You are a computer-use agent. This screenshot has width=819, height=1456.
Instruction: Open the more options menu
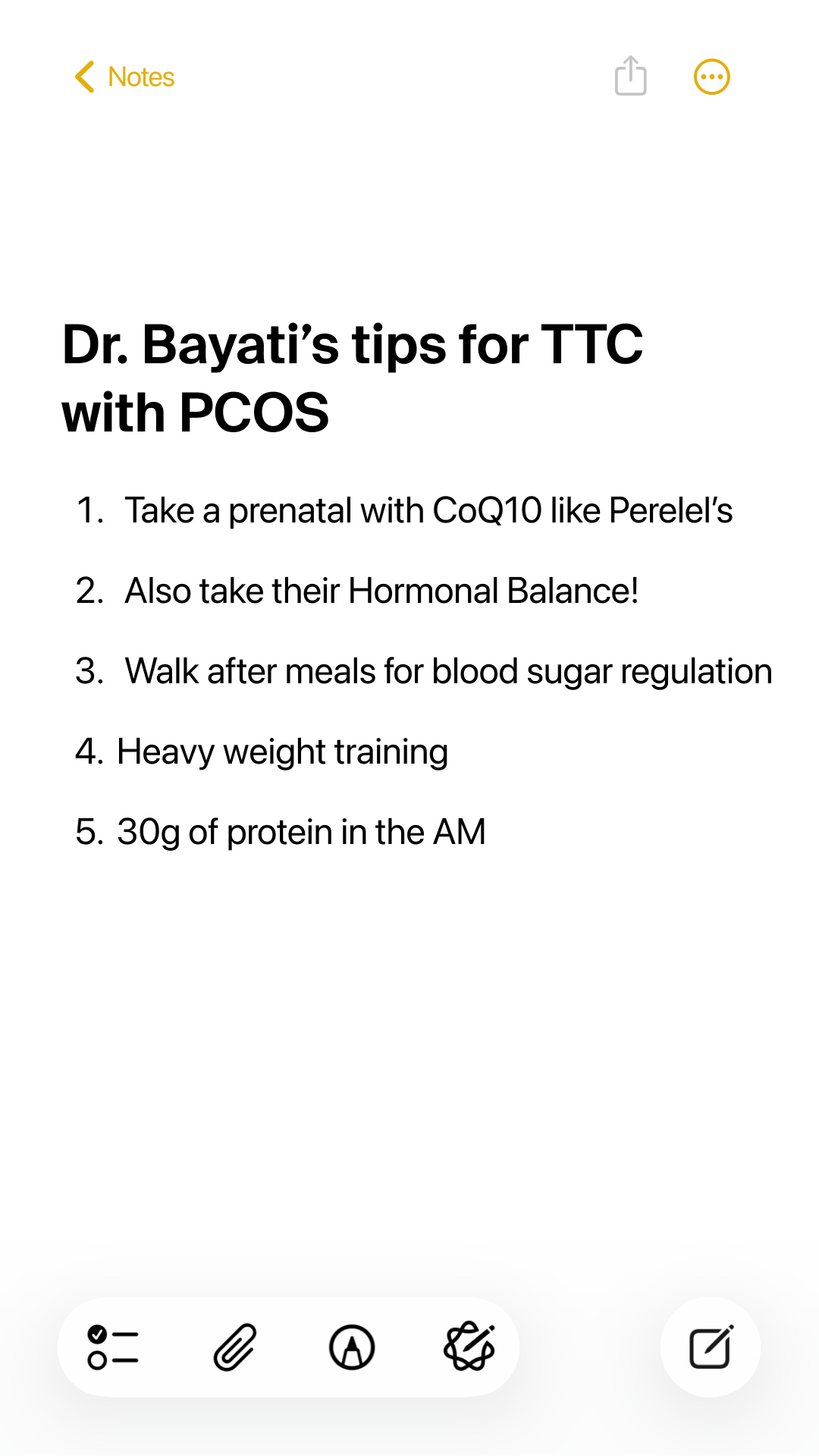click(x=712, y=77)
